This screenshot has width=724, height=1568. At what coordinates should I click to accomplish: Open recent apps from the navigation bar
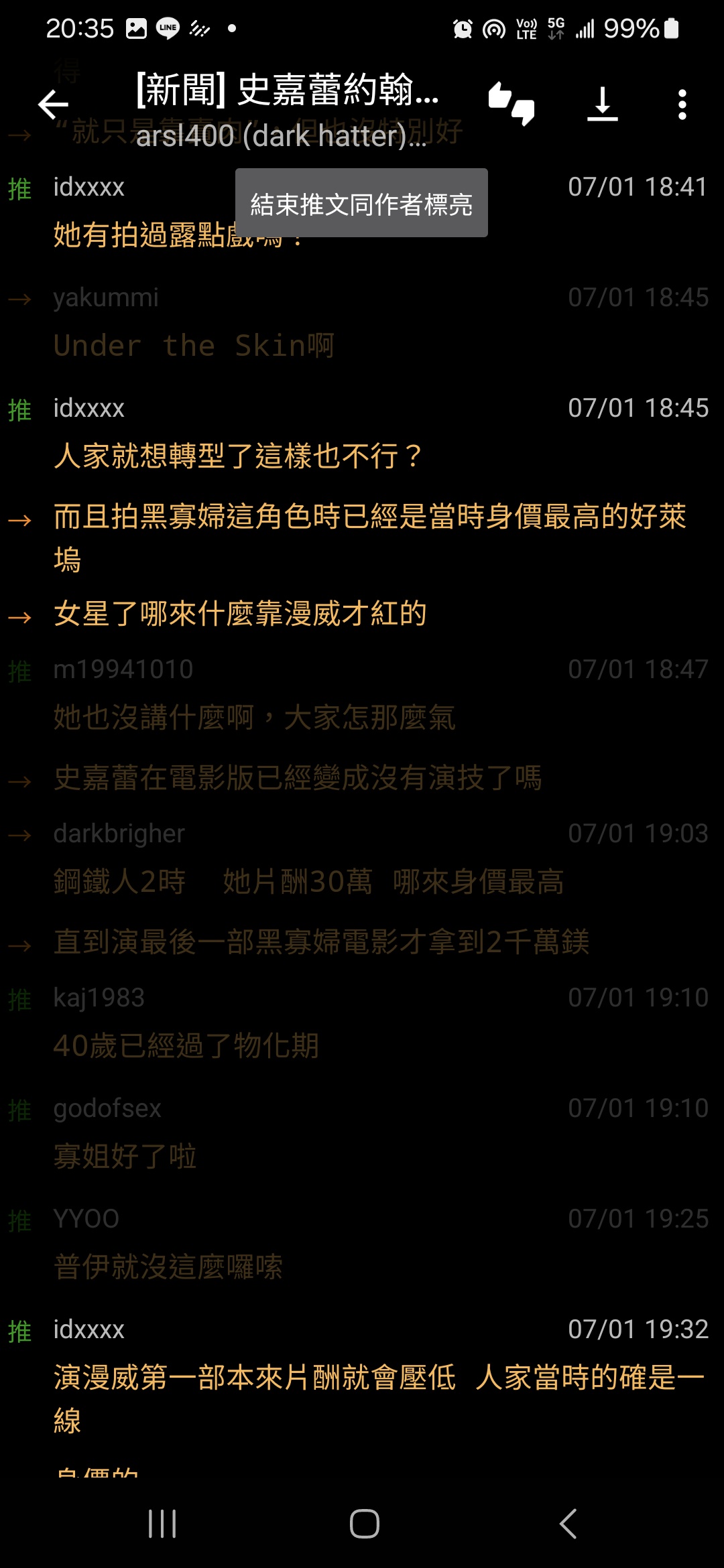point(162,1524)
